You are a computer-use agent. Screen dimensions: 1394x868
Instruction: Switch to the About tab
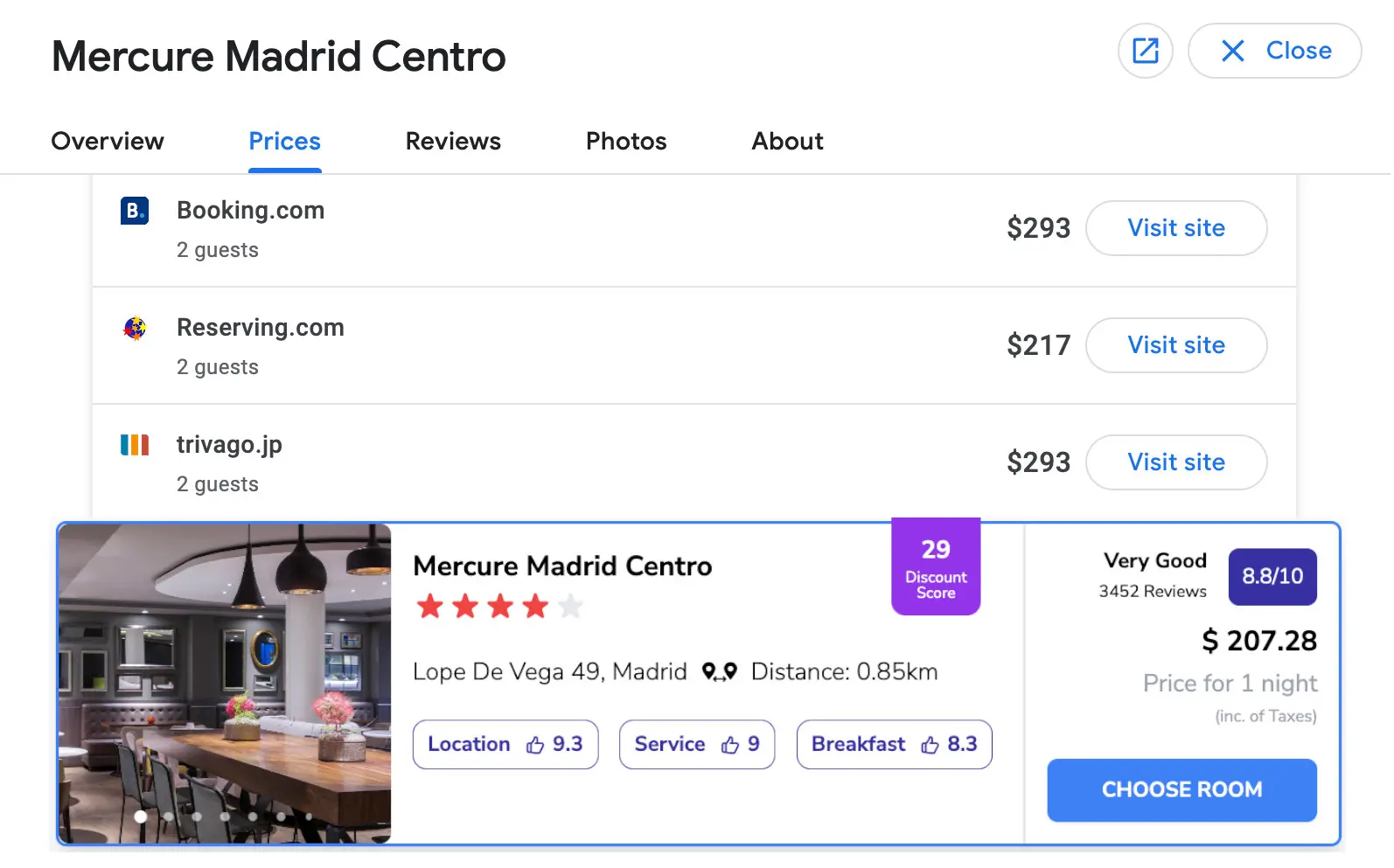787,142
